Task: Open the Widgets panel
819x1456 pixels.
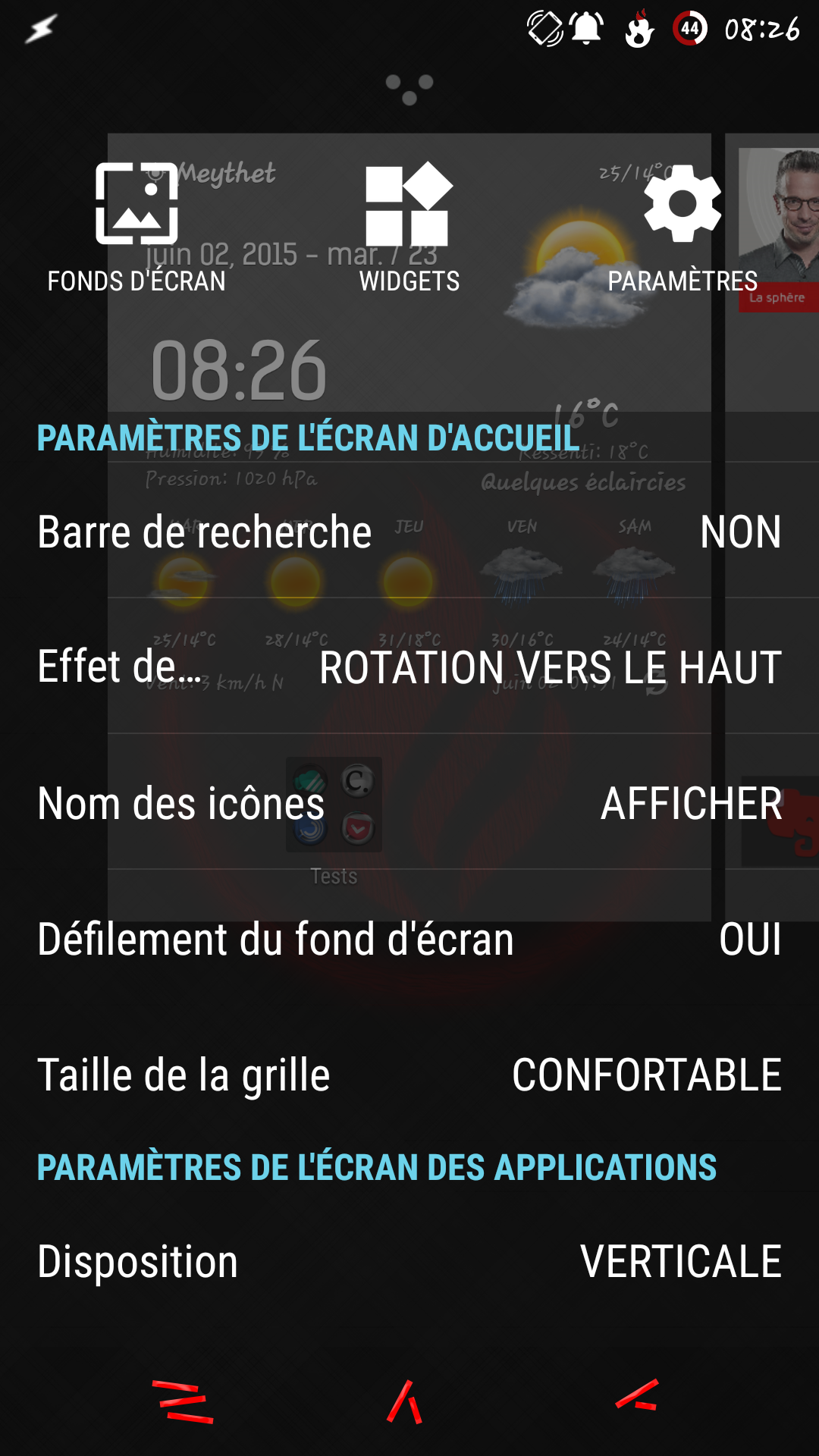Action: [x=409, y=227]
